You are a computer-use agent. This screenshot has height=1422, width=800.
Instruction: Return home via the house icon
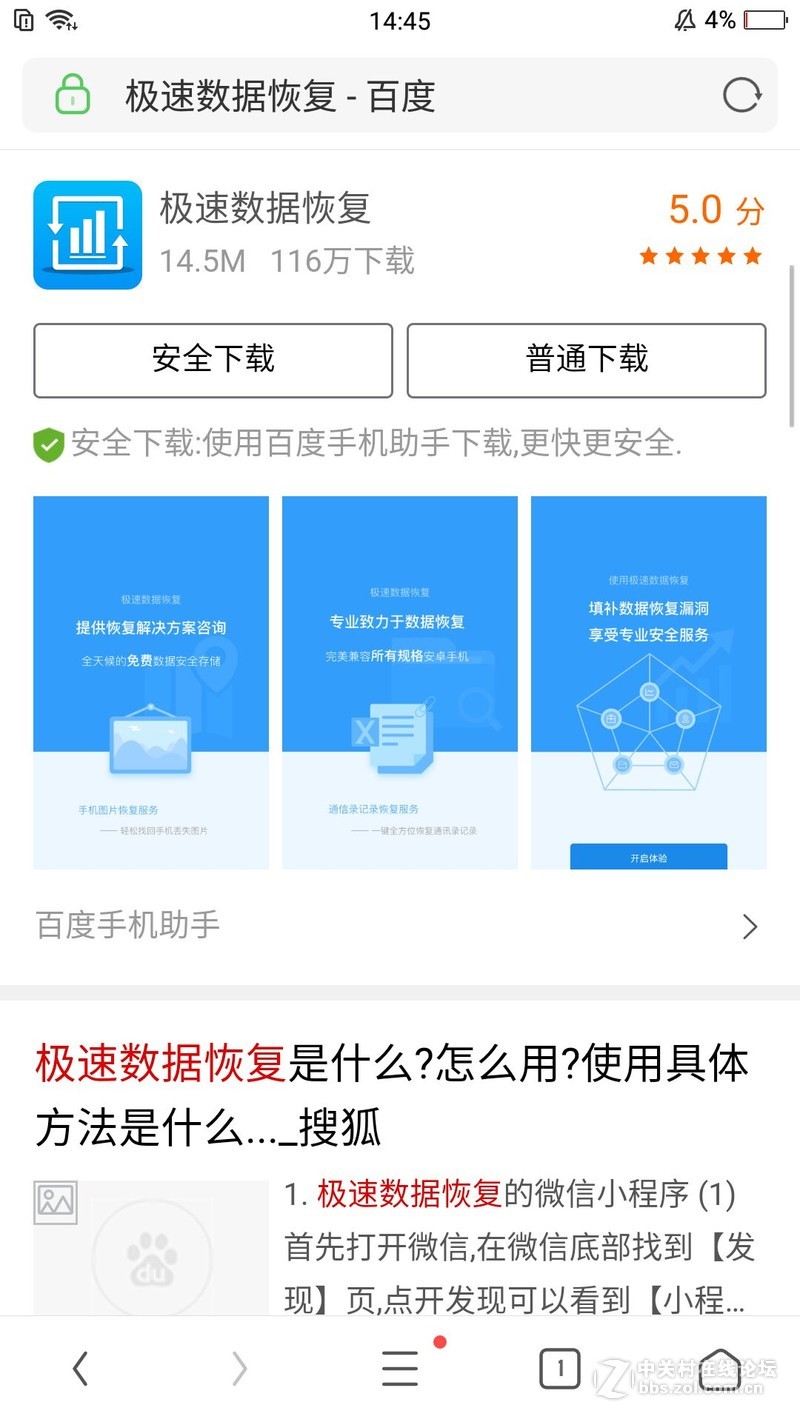(720, 1367)
